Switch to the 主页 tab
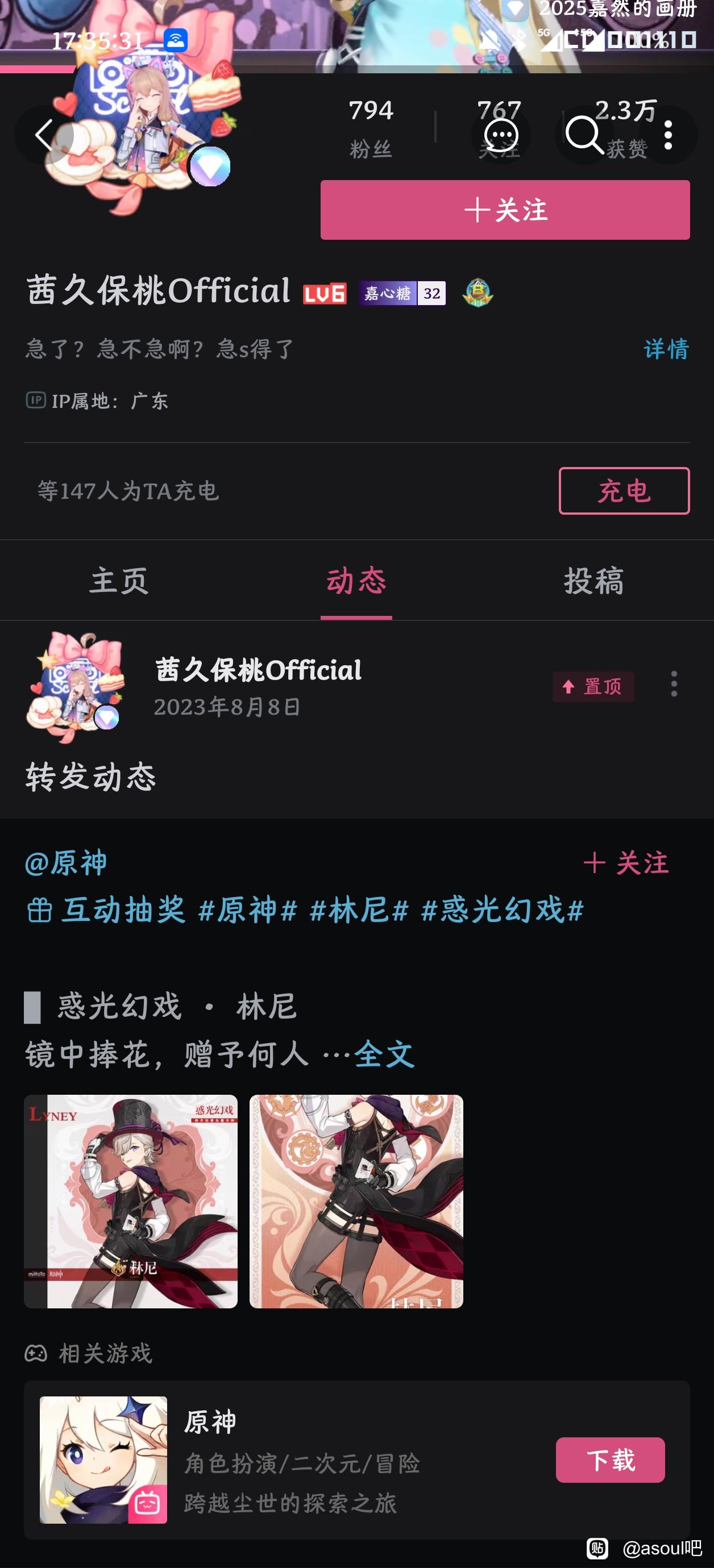Viewport: 714px width, 1568px height. (x=119, y=581)
